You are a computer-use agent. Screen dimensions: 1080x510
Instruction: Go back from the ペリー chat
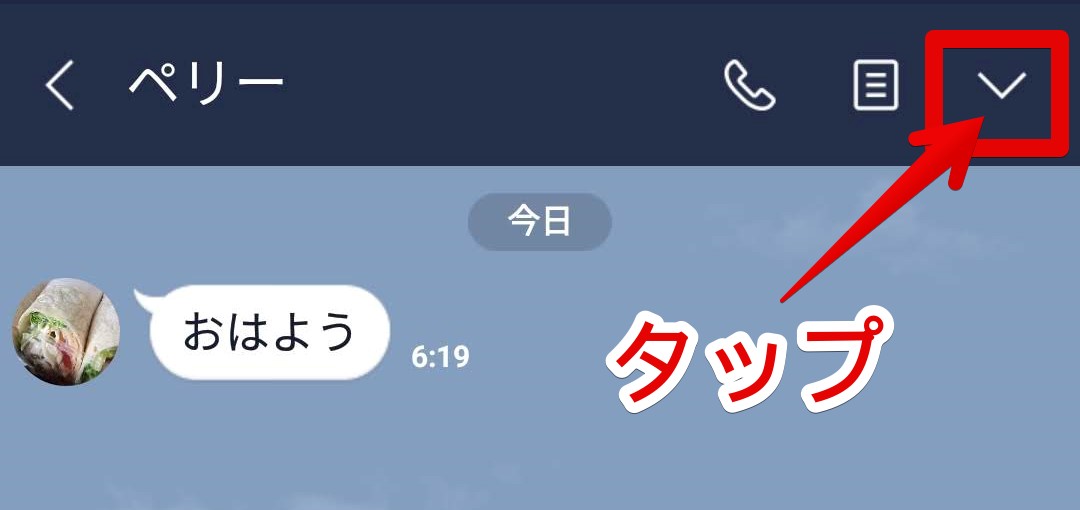click(60, 86)
